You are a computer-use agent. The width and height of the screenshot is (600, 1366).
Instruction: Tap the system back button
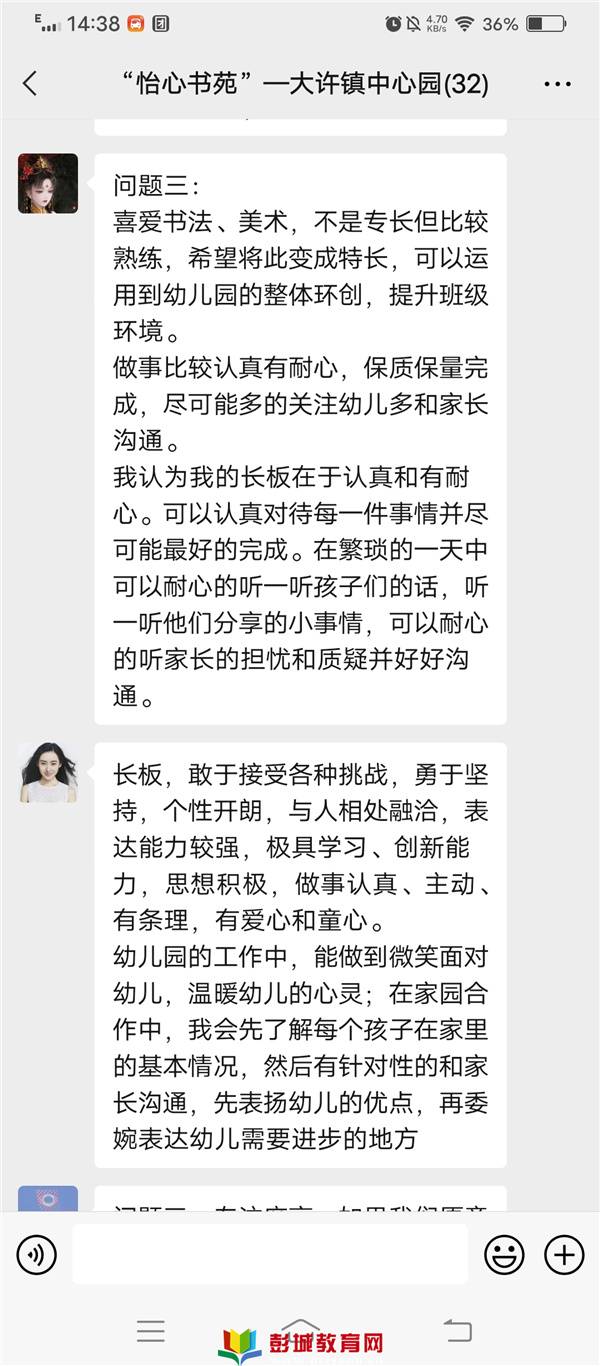458,1331
